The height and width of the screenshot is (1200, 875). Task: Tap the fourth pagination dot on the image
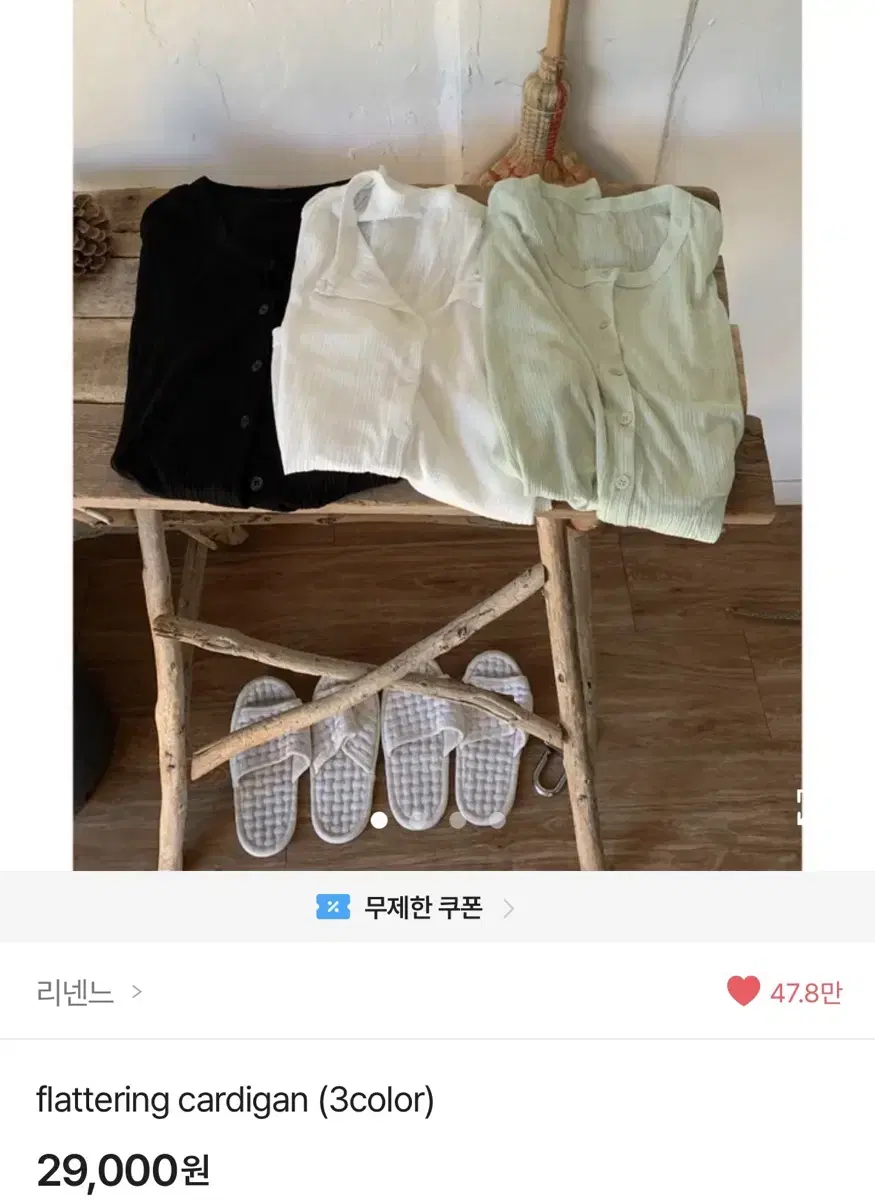[495, 818]
